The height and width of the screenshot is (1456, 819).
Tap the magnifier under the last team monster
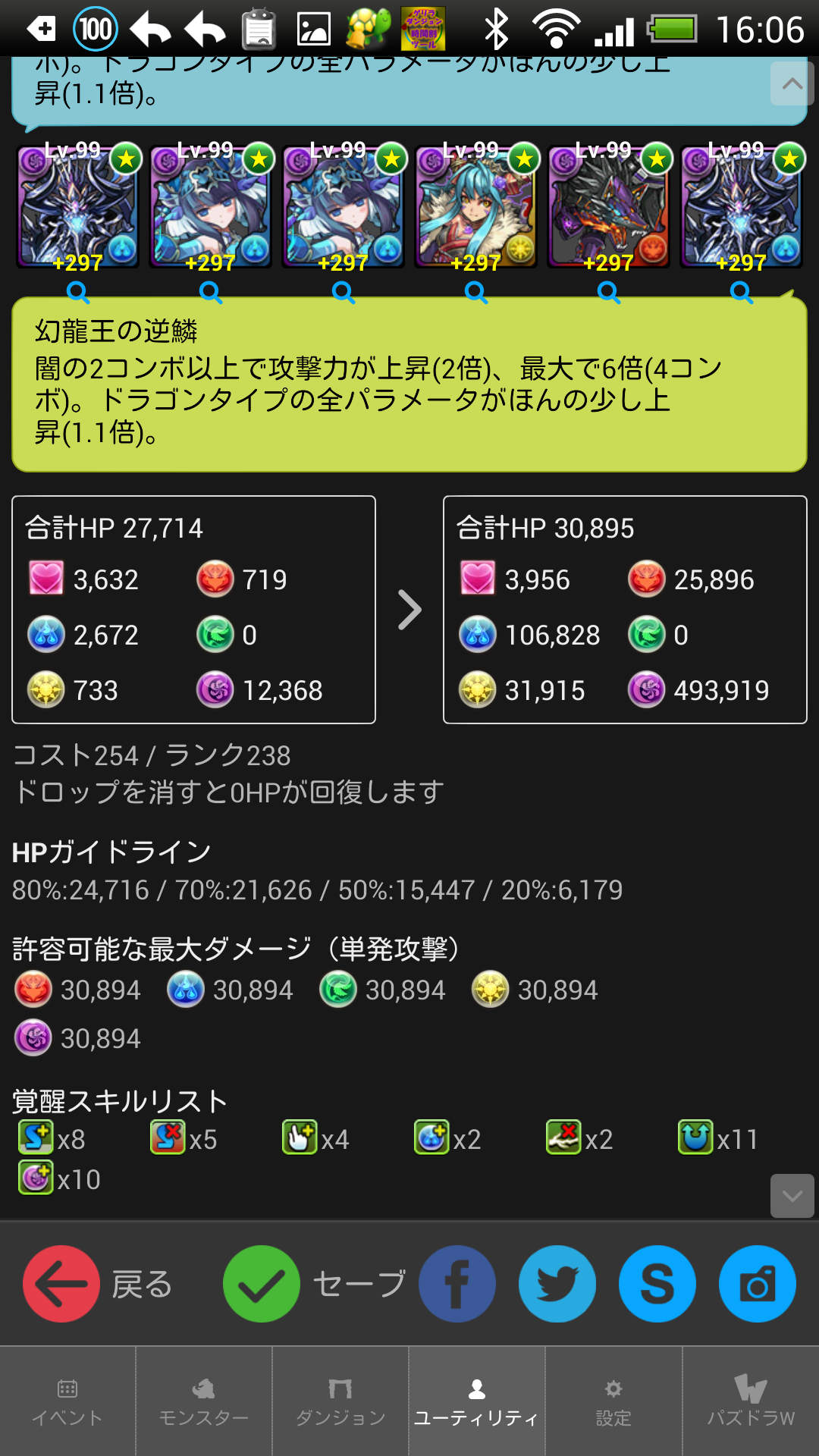pos(742,292)
